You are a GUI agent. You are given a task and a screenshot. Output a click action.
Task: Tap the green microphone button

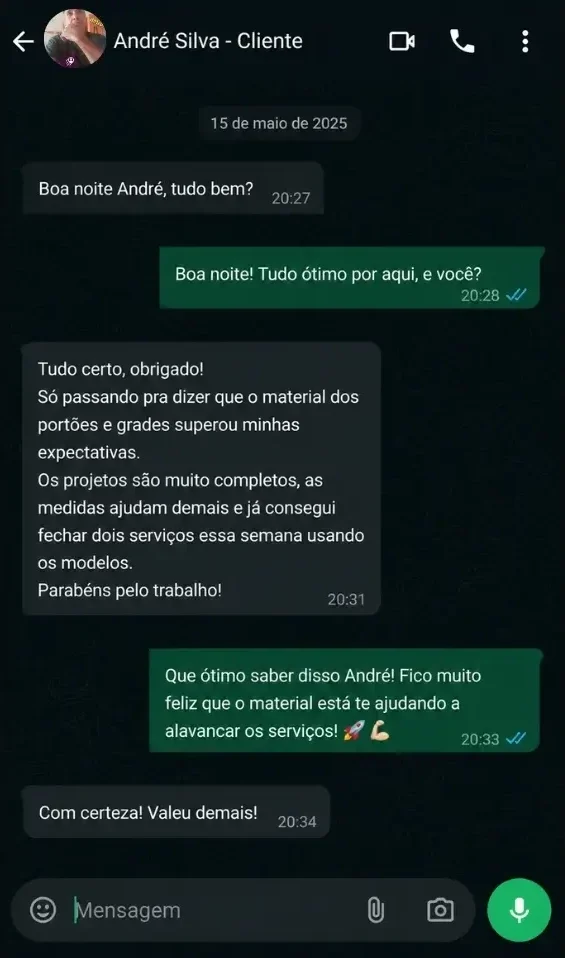[519, 910]
